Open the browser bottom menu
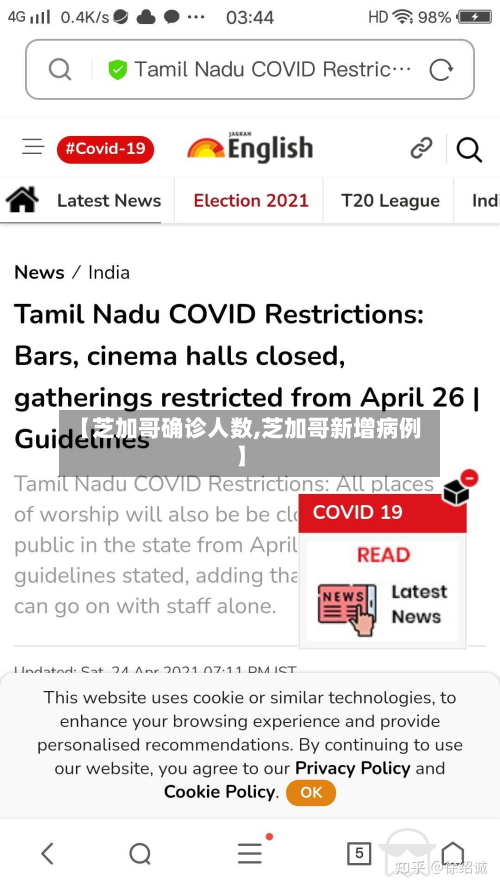Image resolution: width=500 pixels, height=888 pixels. (x=250, y=853)
